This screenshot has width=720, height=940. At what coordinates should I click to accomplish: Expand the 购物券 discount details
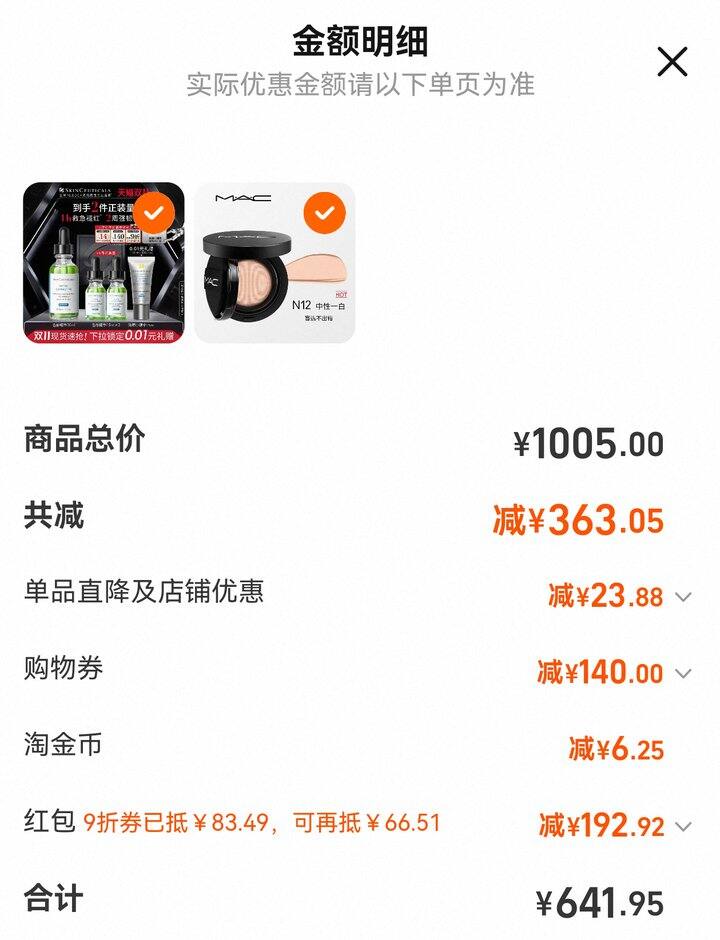click(683, 674)
